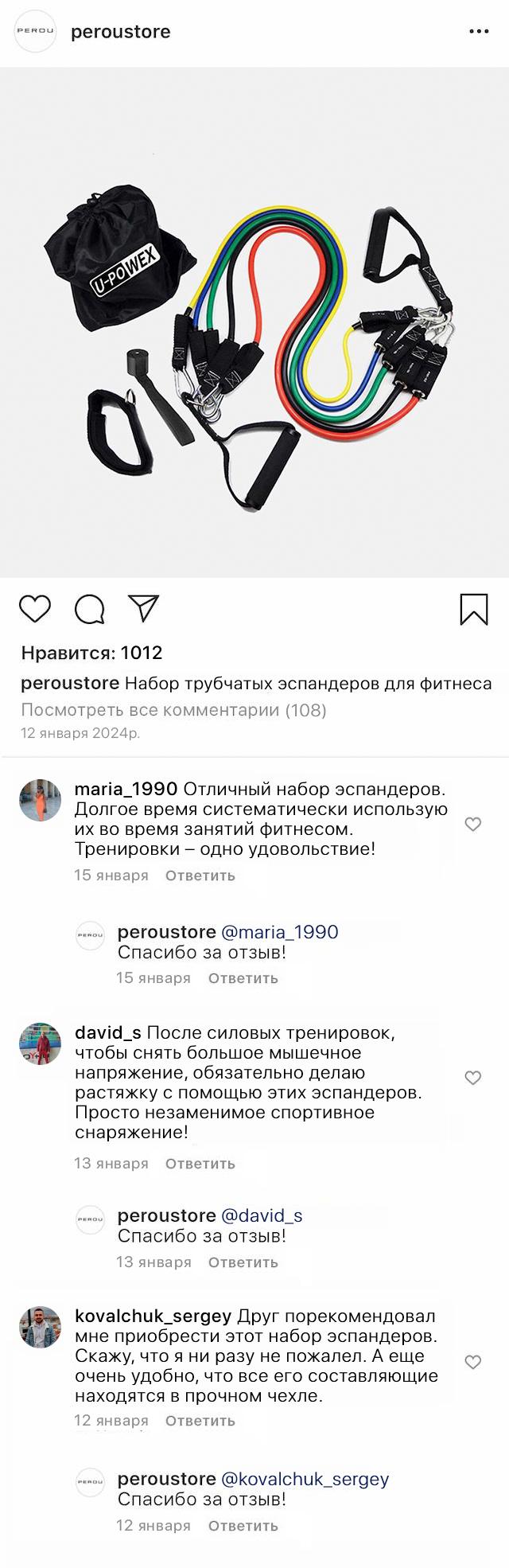Open peroustore profile from the header
509x1568 pixels.
tap(120, 32)
